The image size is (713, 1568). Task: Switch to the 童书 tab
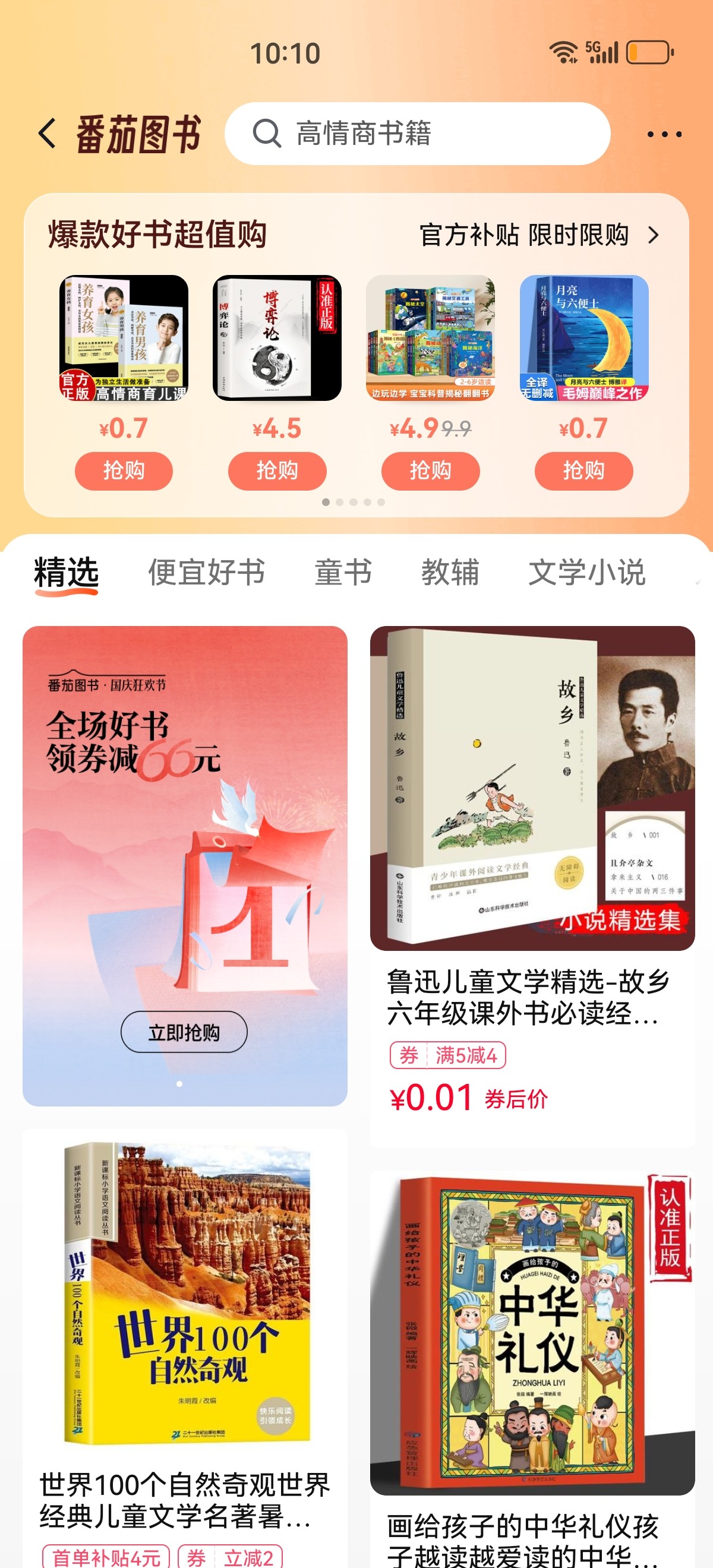click(343, 572)
